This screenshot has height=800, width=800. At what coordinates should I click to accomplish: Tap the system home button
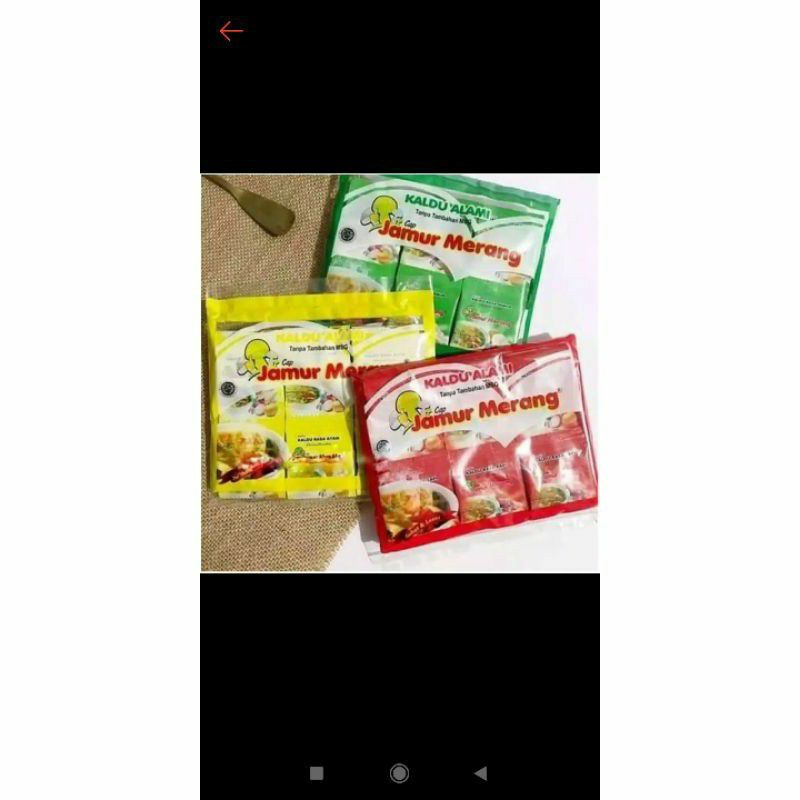click(x=399, y=773)
